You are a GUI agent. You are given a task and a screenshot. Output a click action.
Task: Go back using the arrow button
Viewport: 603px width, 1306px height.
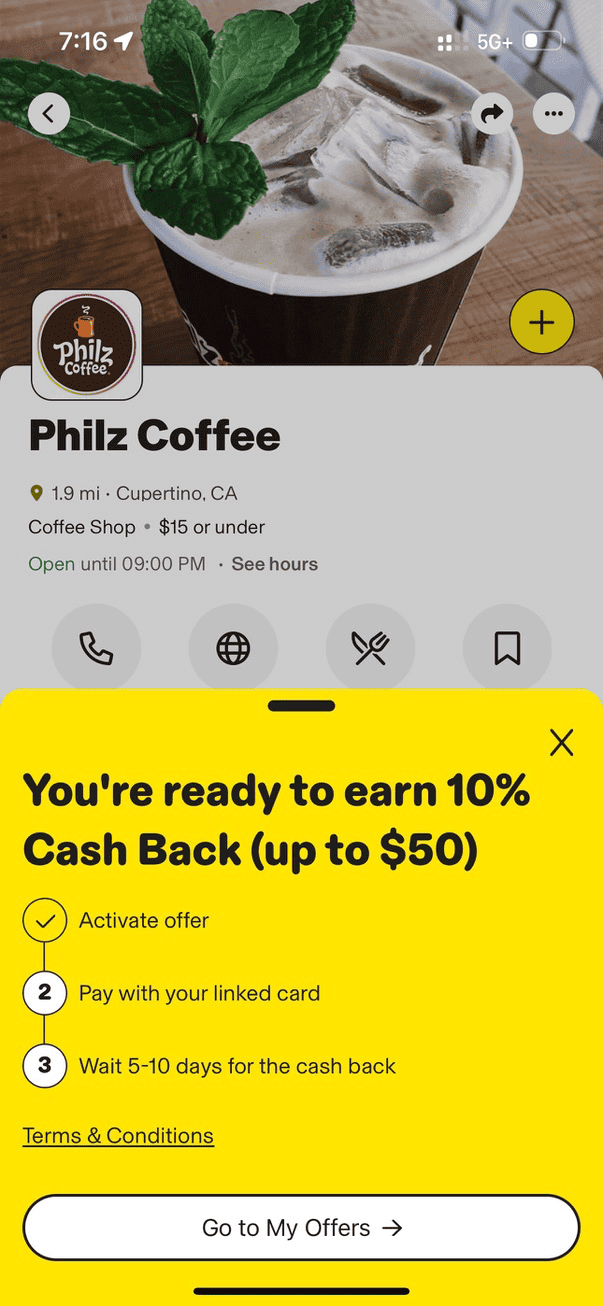click(49, 113)
